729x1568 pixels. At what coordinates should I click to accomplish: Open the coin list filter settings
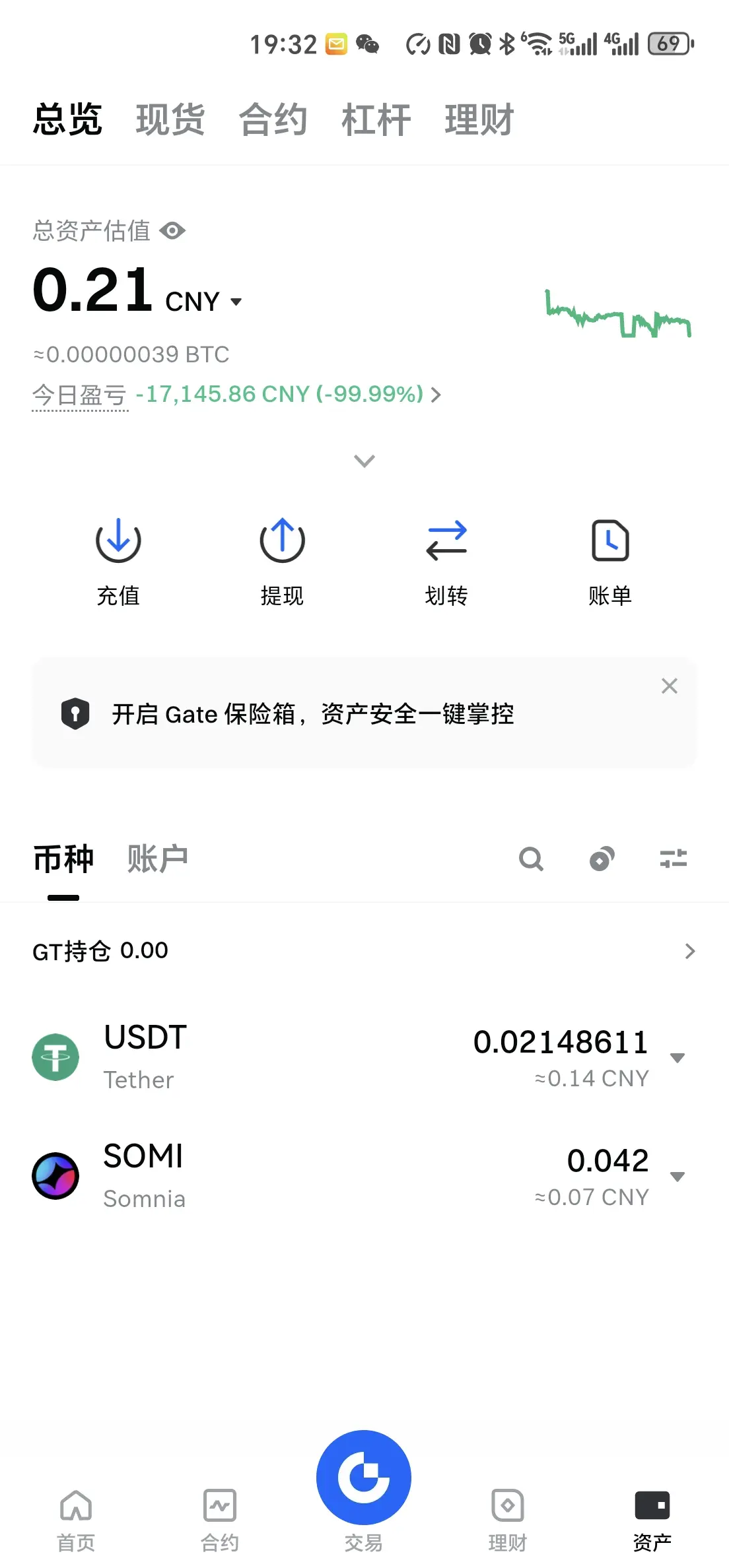(x=674, y=859)
